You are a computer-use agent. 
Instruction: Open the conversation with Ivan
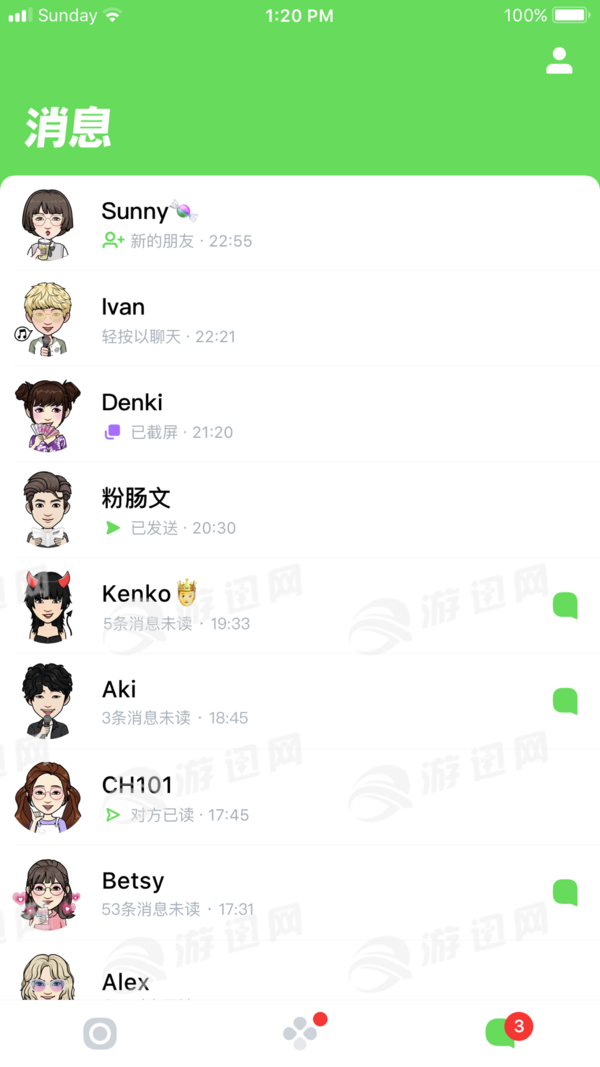click(x=300, y=320)
